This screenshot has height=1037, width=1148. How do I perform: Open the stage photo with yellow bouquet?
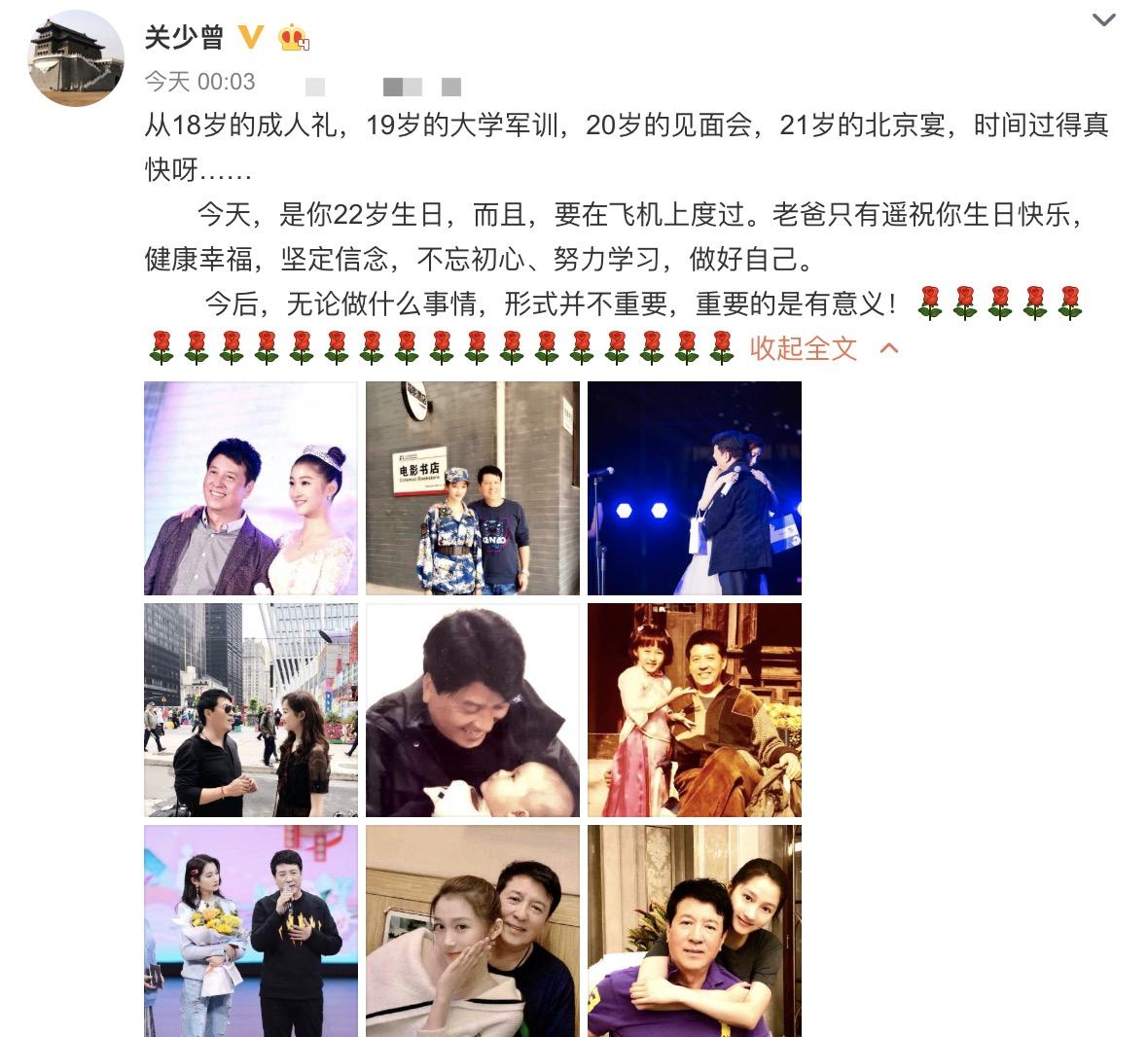[251, 931]
